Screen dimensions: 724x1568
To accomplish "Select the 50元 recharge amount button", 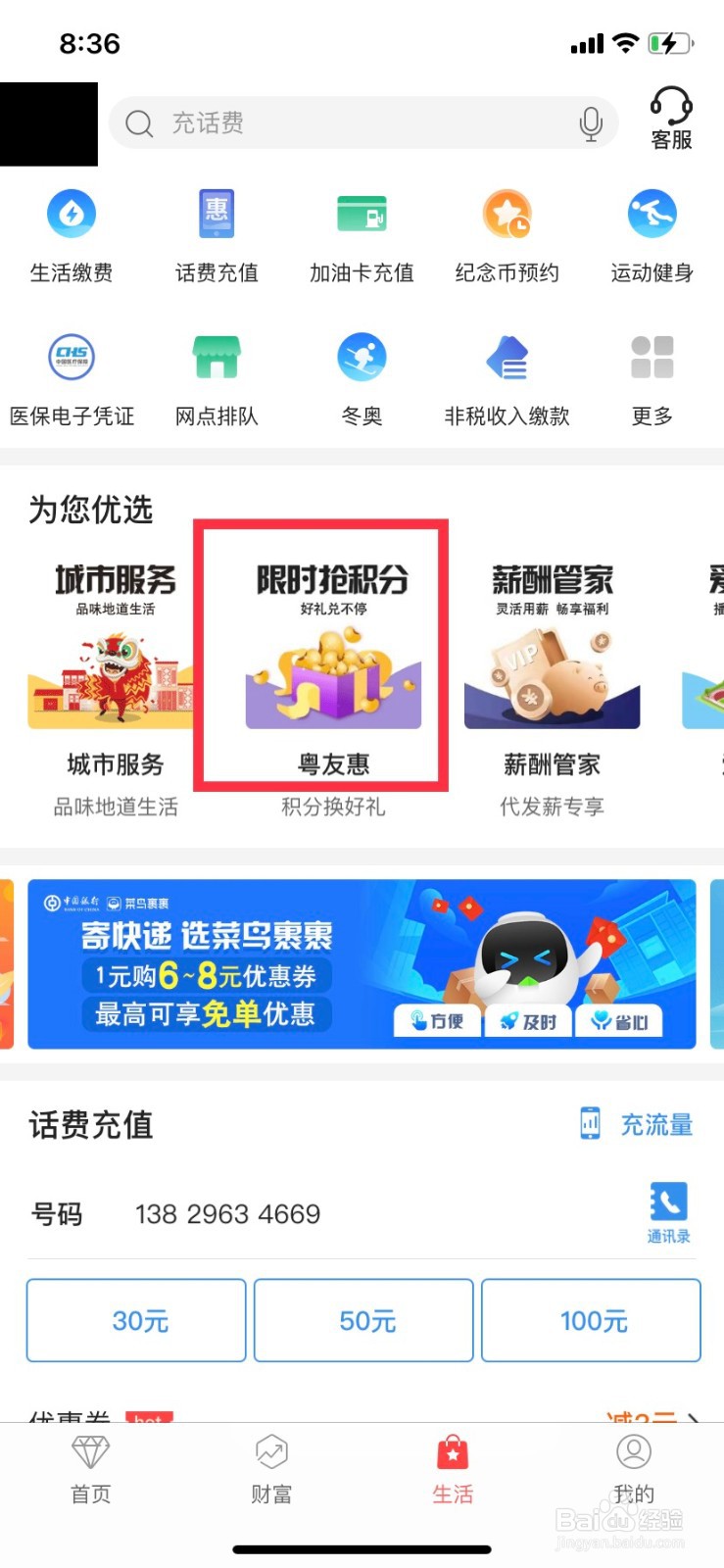I will (x=362, y=1320).
